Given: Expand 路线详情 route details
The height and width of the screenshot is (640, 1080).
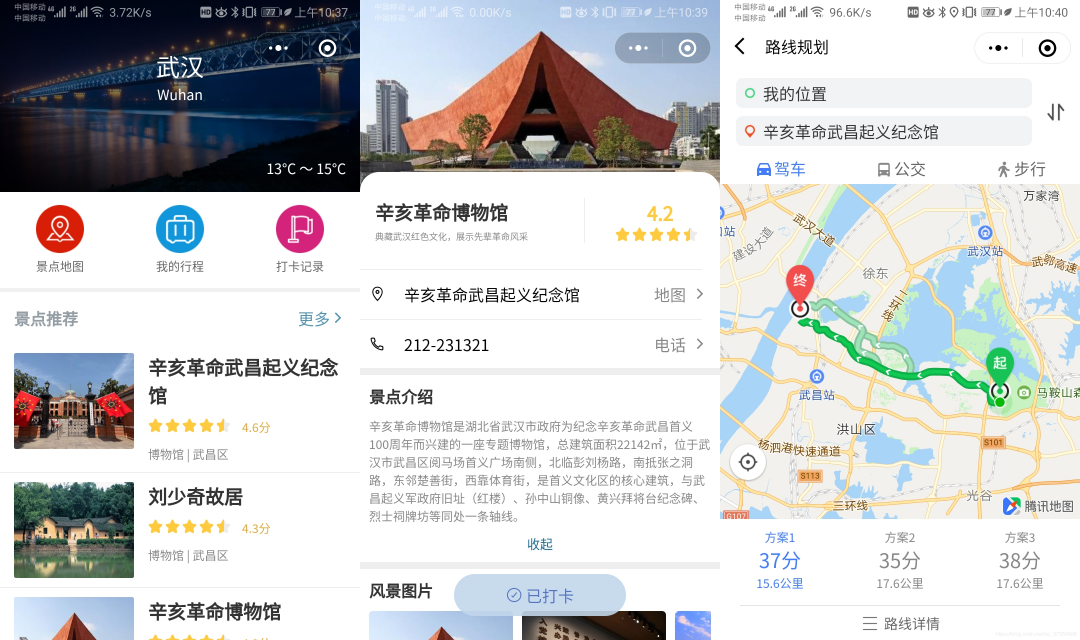Looking at the screenshot, I should pyautogui.click(x=900, y=624).
